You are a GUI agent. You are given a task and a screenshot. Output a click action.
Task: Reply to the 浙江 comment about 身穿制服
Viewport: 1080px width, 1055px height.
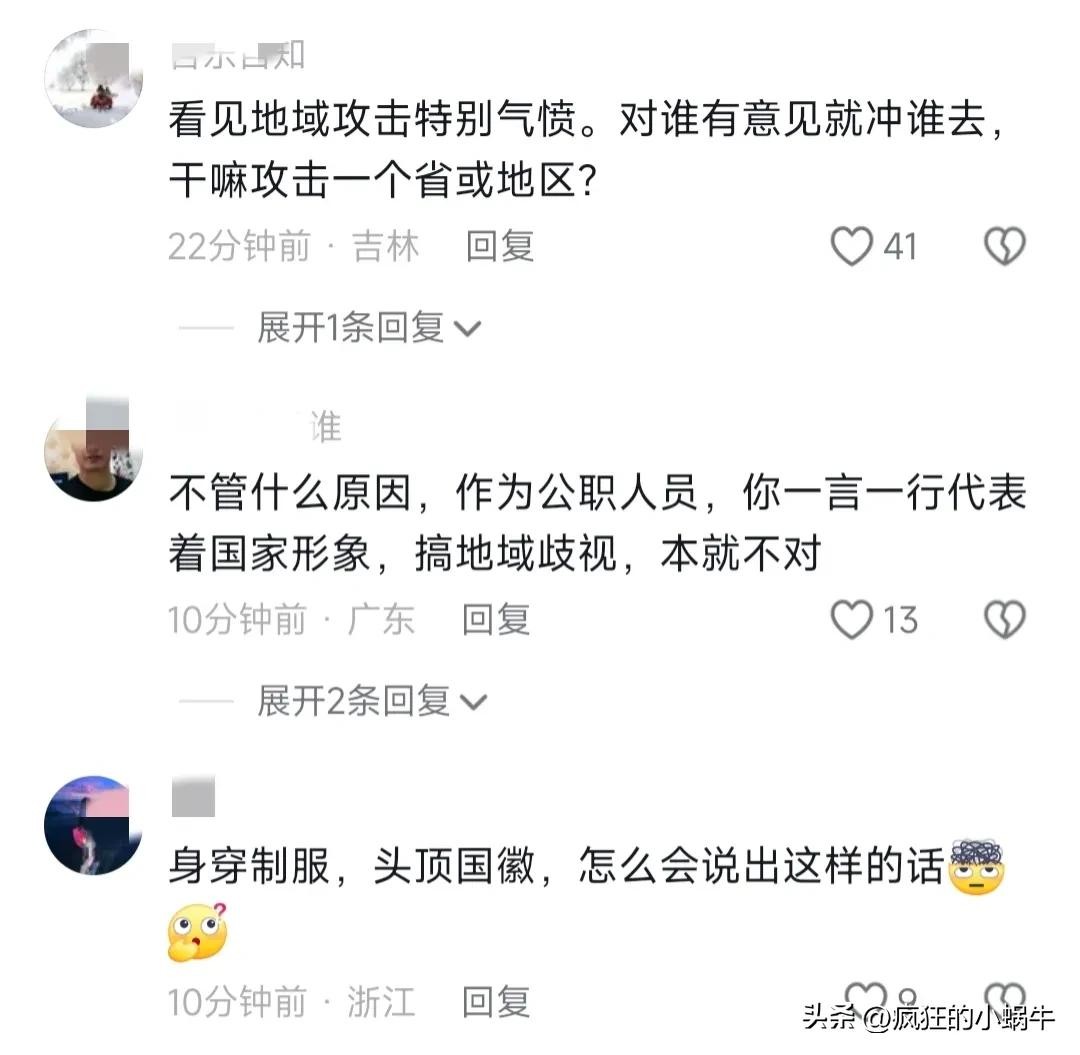[496, 1000]
